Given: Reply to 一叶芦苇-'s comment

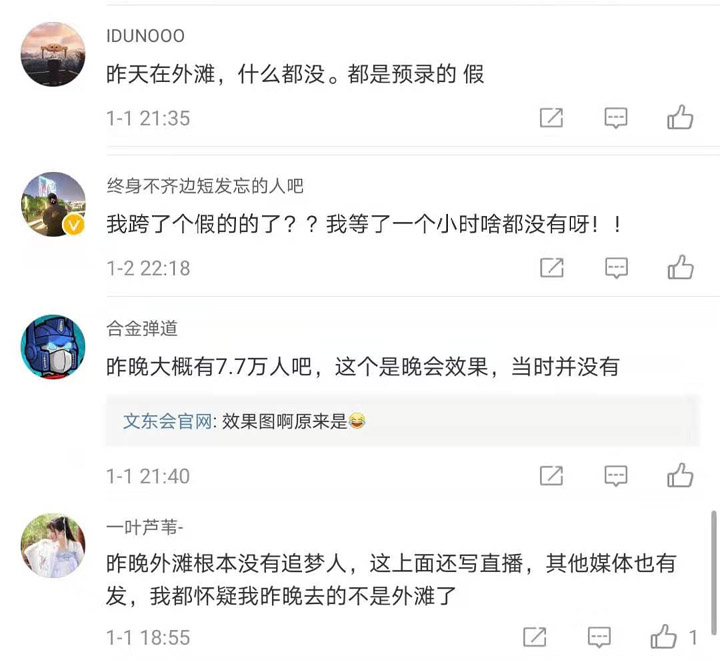Looking at the screenshot, I should (x=599, y=637).
